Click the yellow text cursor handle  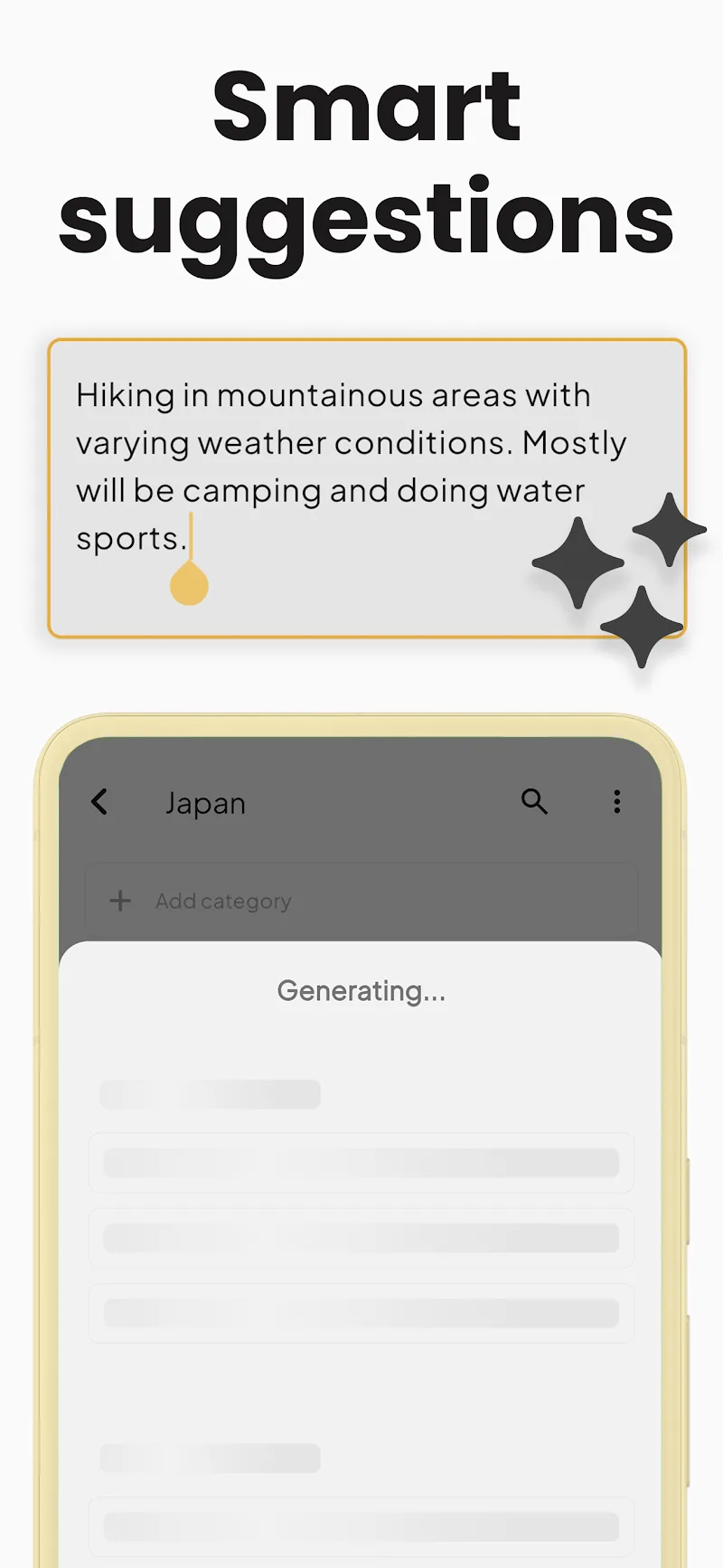coord(189,582)
